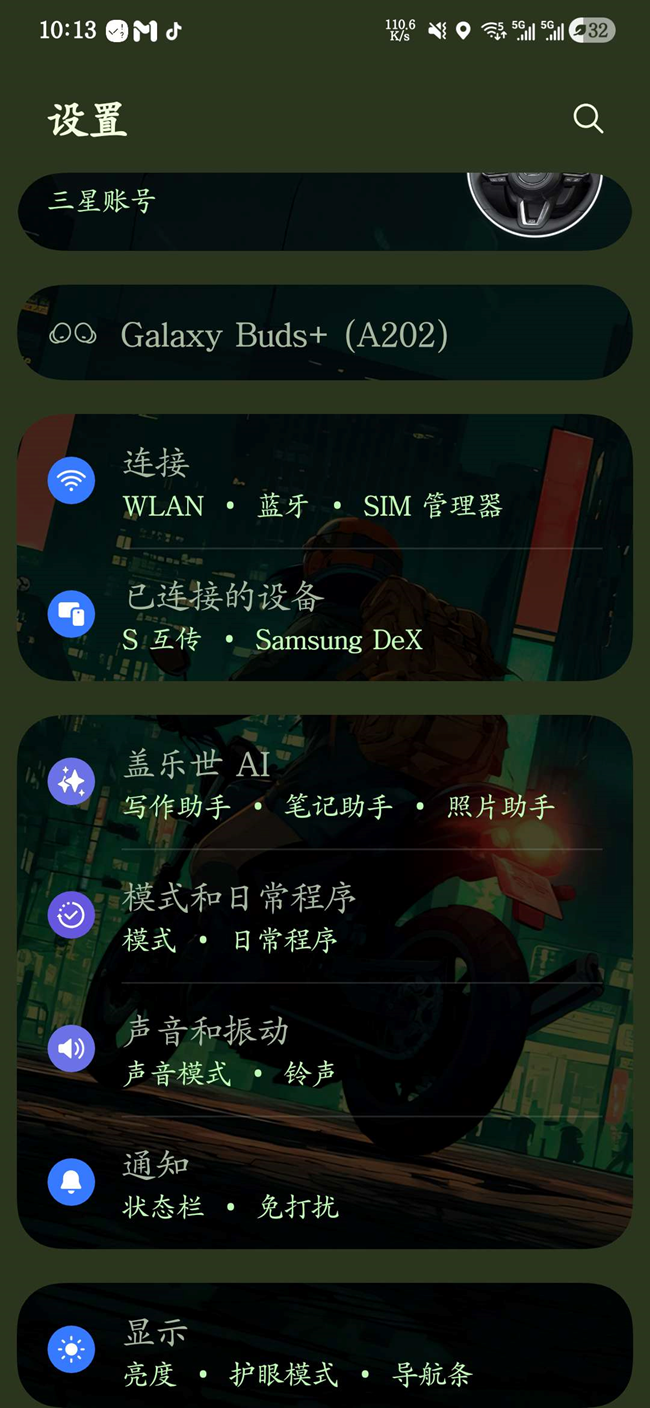The width and height of the screenshot is (650, 1408).
Task: Open the settings search icon
Action: (588, 119)
